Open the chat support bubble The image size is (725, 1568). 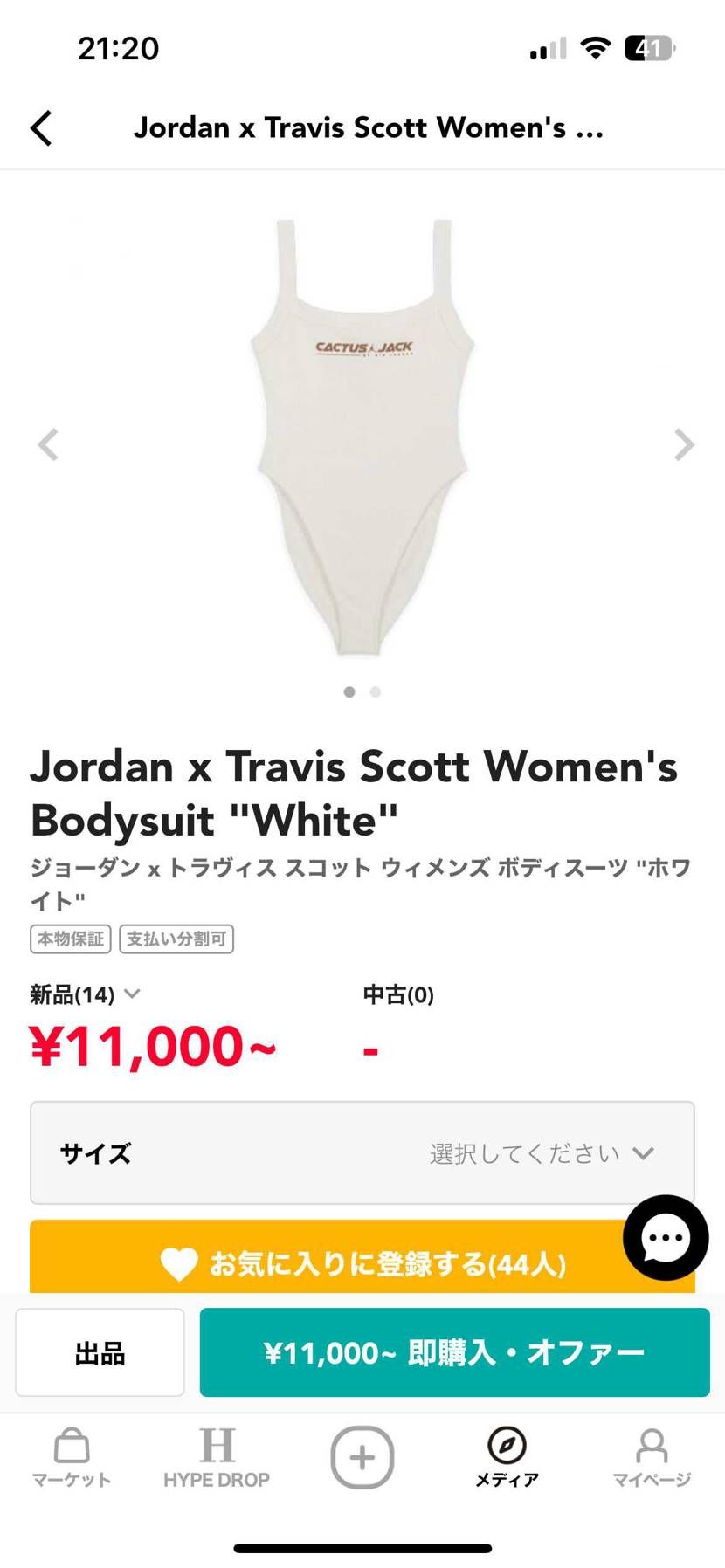[665, 1237]
